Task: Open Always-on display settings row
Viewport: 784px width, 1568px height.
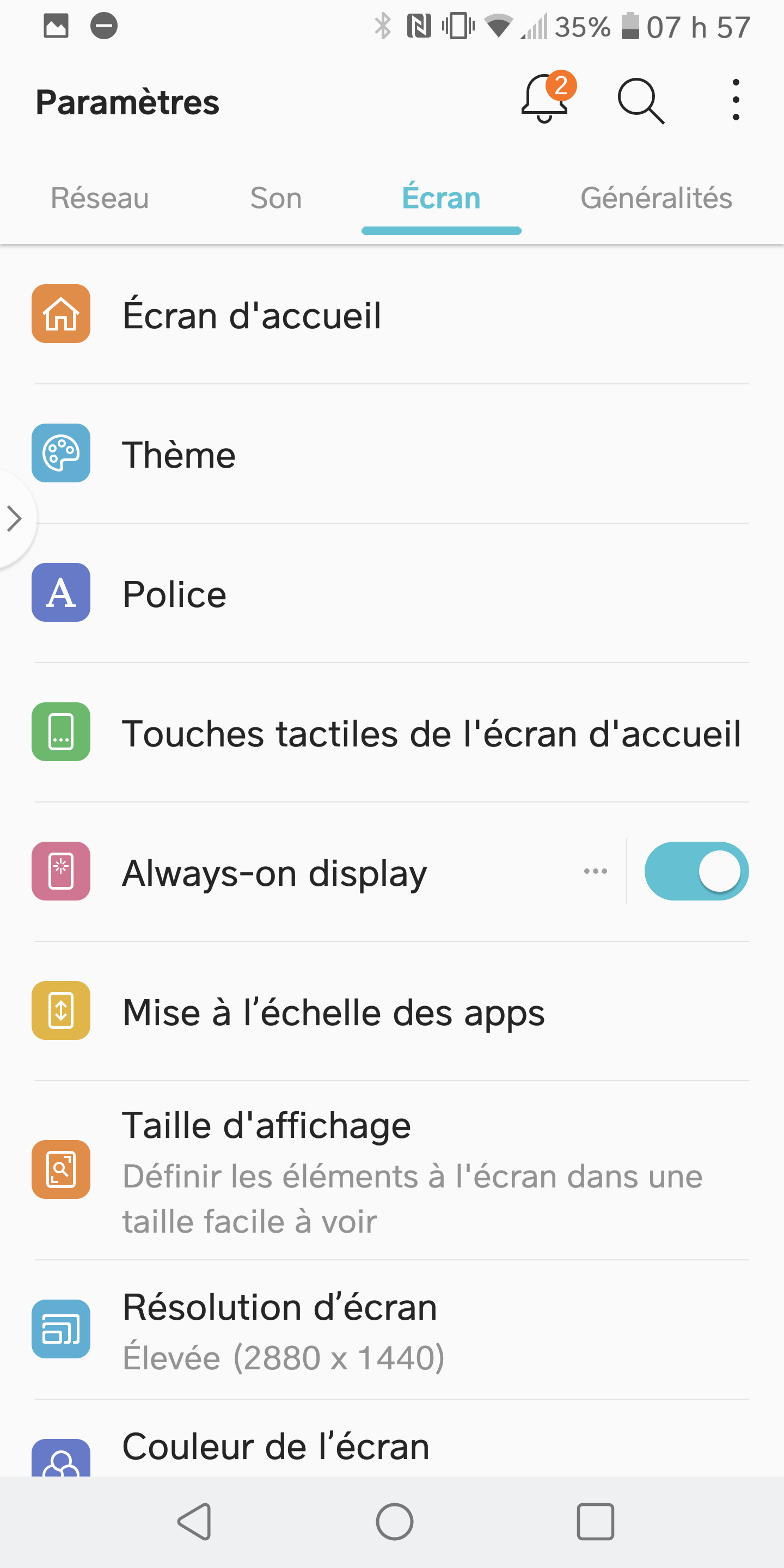Action: tap(275, 873)
